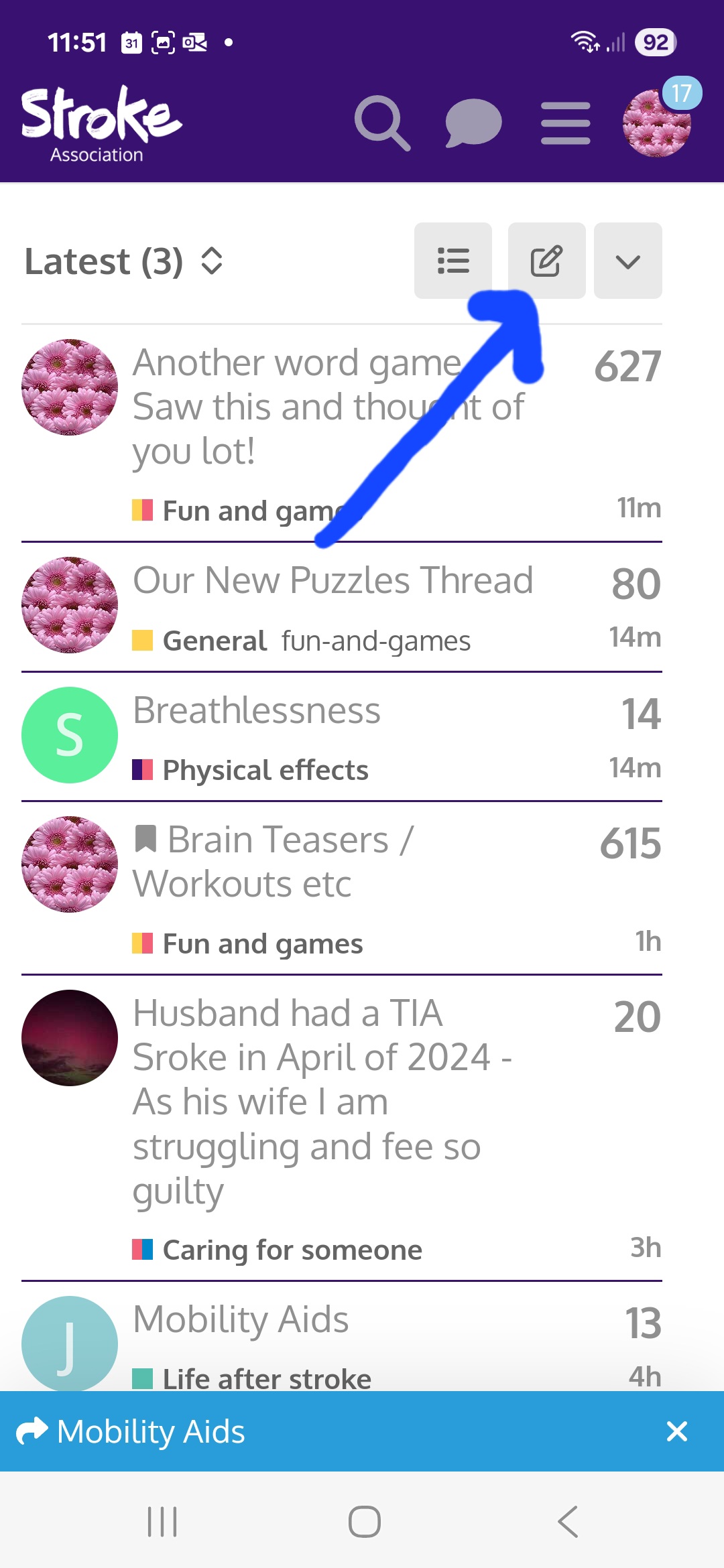Tap the bulk select list button
The image size is (724, 1568).
(453, 261)
